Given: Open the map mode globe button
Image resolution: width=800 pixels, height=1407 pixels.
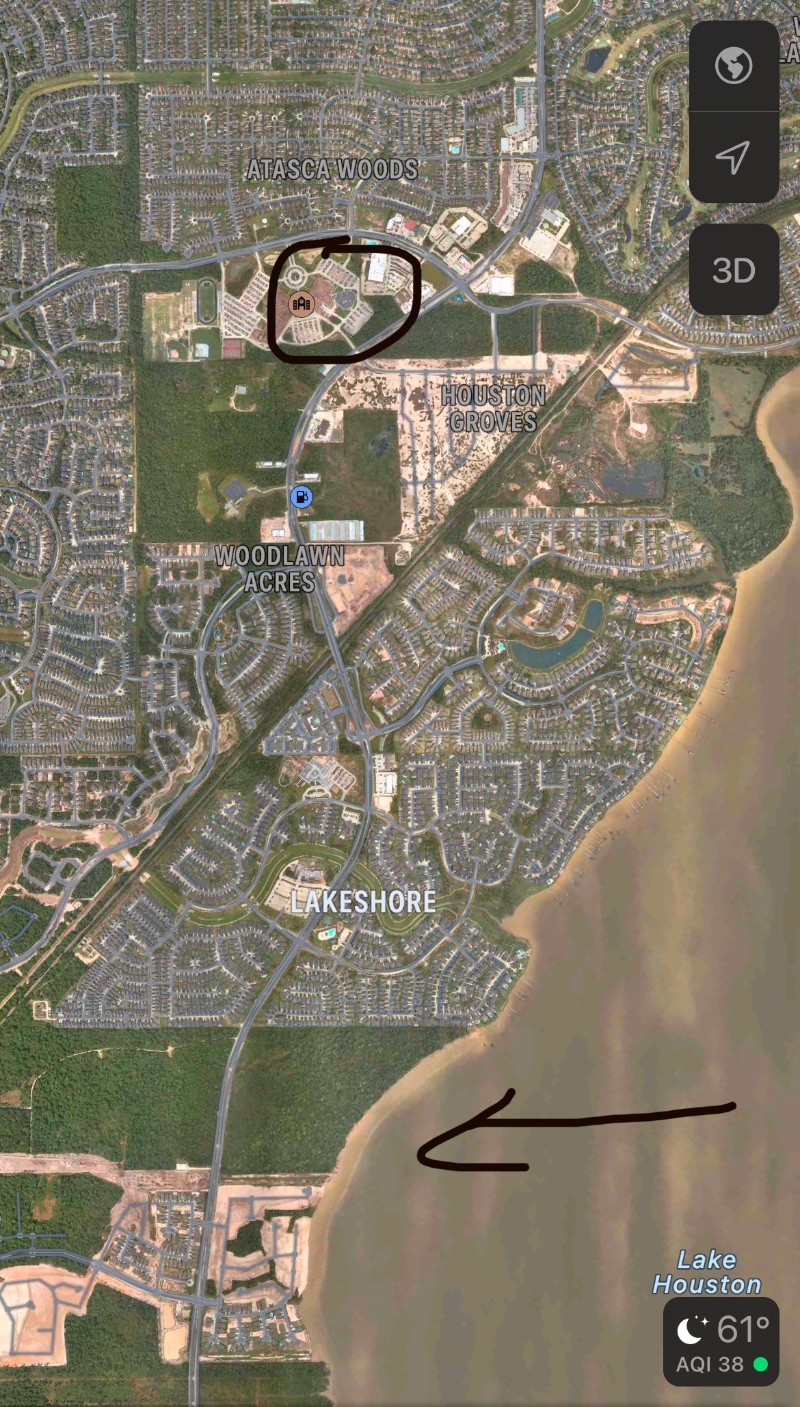Looking at the screenshot, I should pyautogui.click(x=733, y=66).
